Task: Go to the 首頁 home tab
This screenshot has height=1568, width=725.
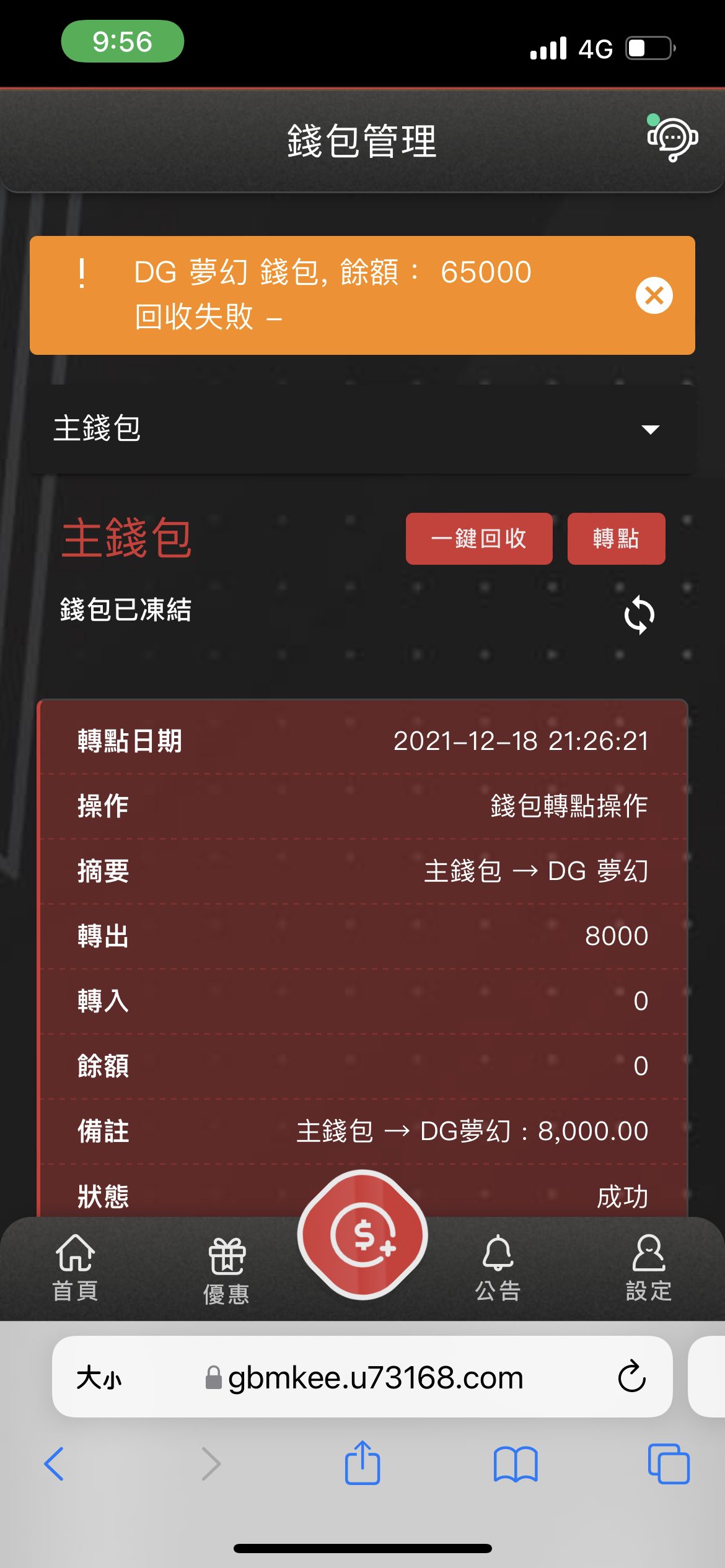Action: pyautogui.click(x=76, y=1267)
